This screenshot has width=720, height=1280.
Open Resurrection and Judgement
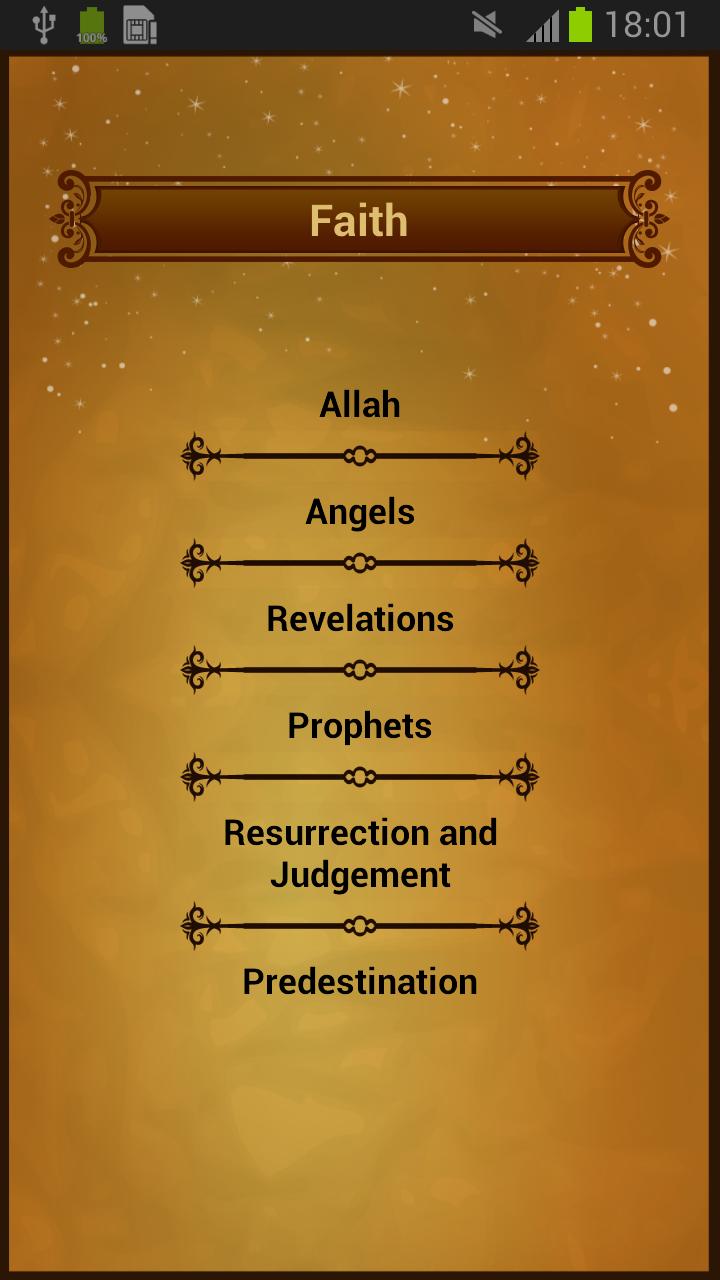coord(360,853)
